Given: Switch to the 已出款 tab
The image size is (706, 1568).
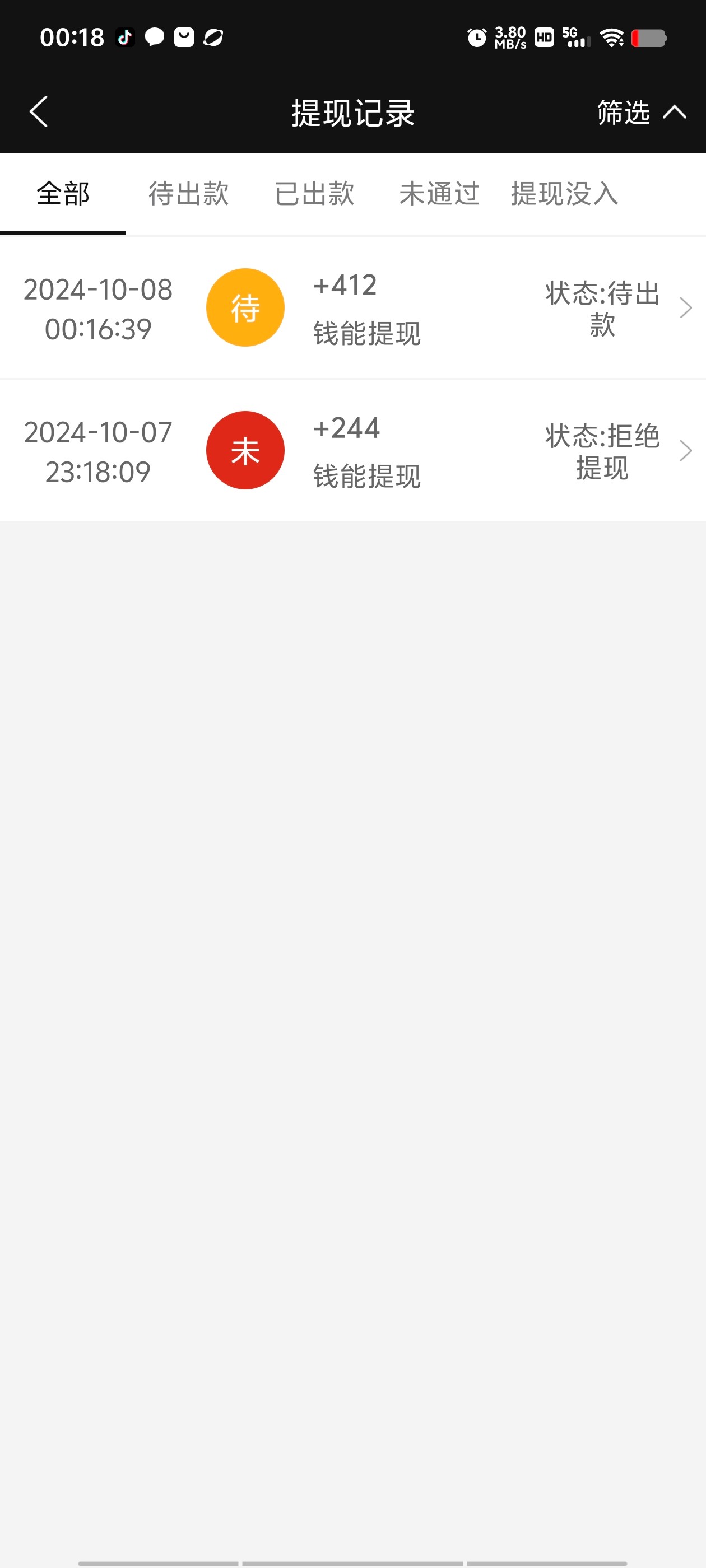Looking at the screenshot, I should click(315, 194).
